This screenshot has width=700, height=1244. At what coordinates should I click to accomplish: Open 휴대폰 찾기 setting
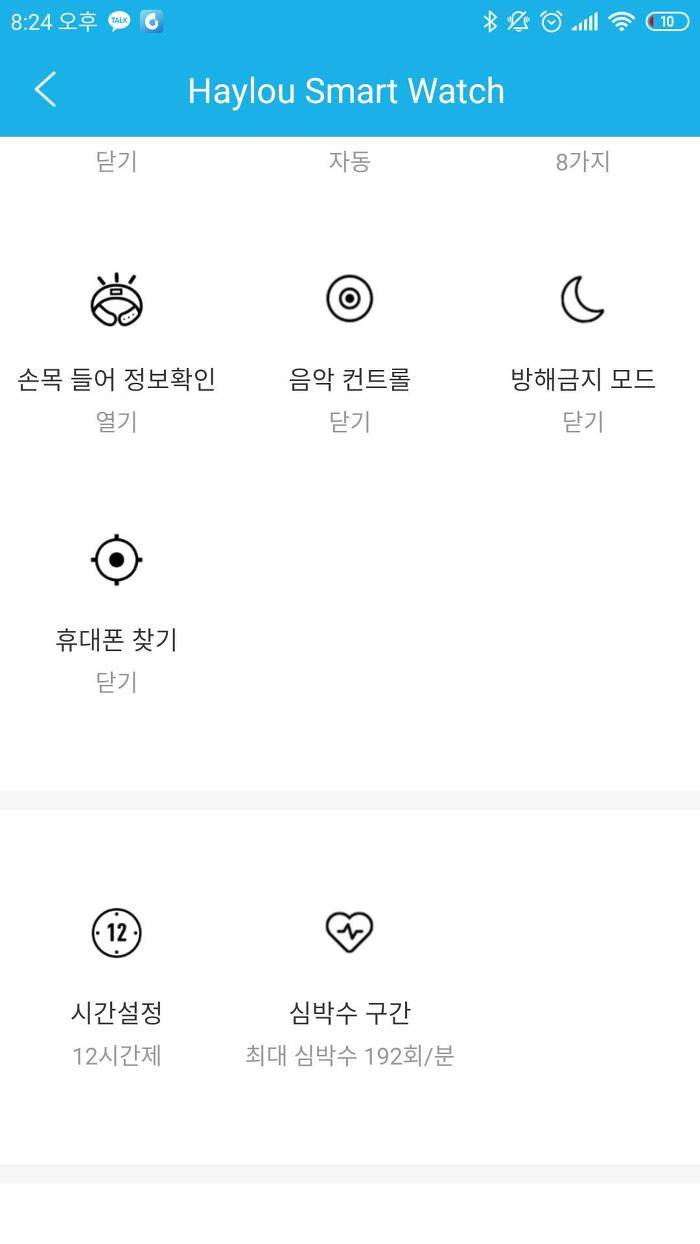pos(116,612)
